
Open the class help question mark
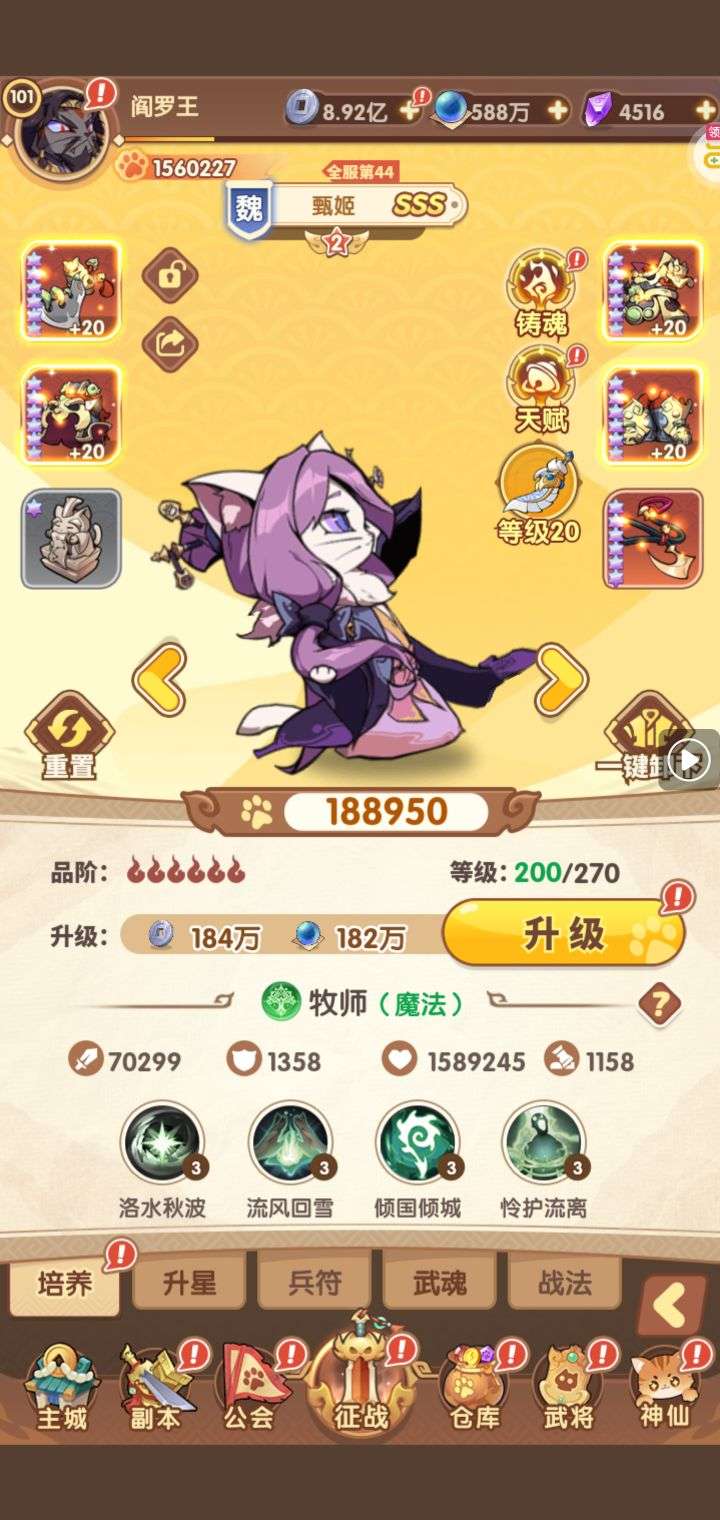(x=659, y=1003)
